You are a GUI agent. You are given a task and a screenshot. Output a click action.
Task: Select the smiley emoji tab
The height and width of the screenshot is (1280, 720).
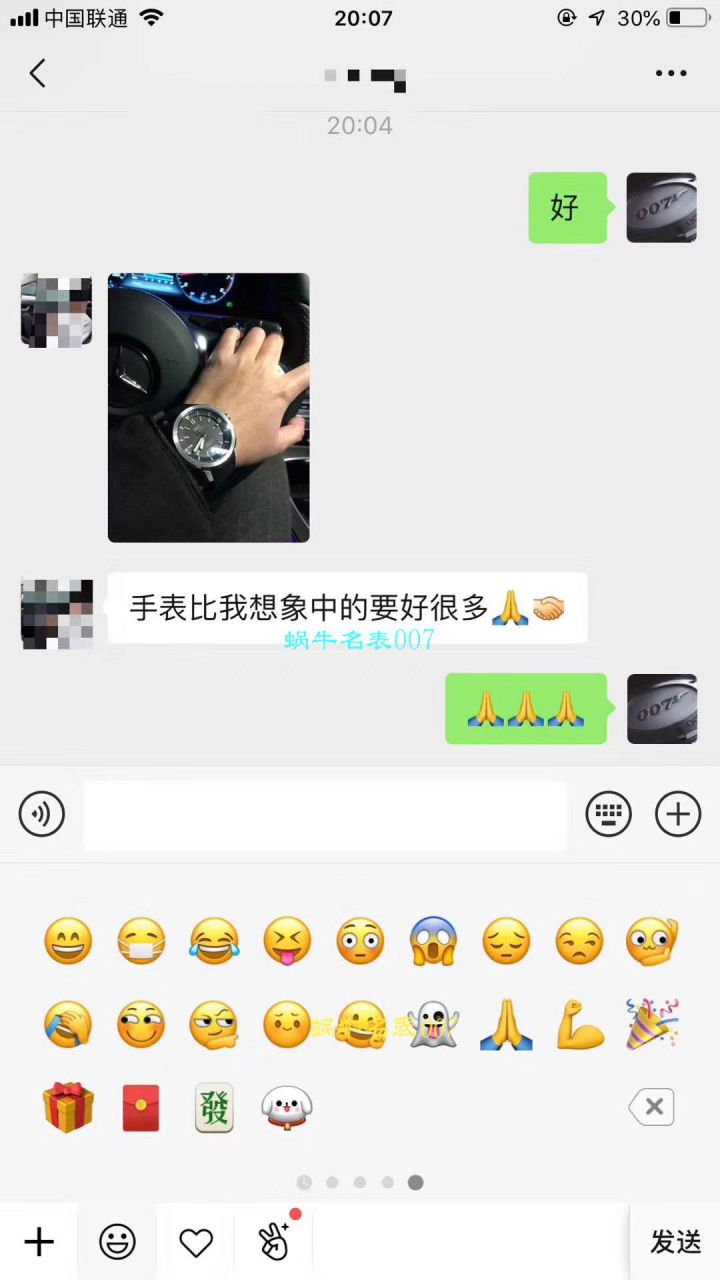[x=117, y=1242]
